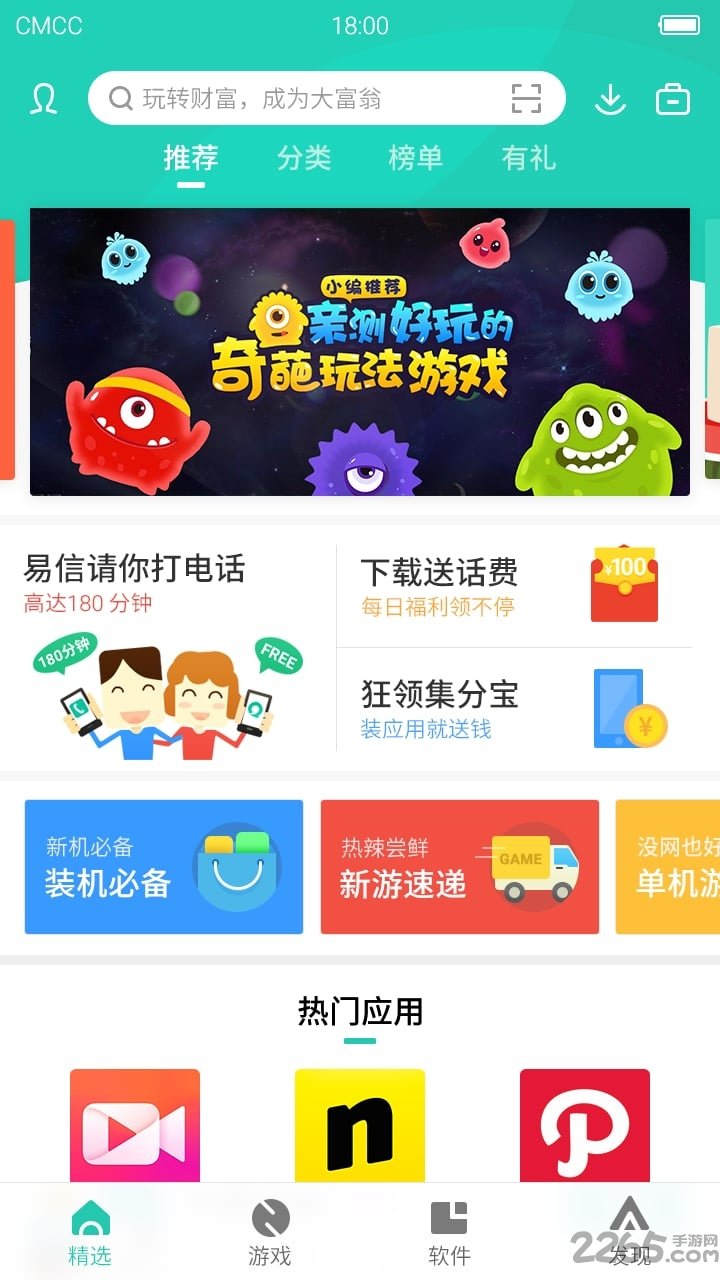The width and height of the screenshot is (720, 1280).
Task: Open the pink video player app icon
Action: (135, 1124)
